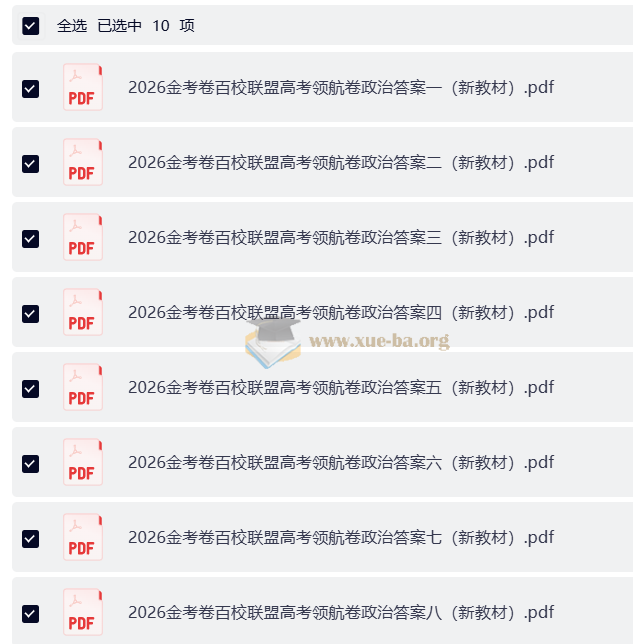Viewport: 633px width, 644px height.
Task: Uncheck the checkbox for 政治答案一 file
Action: (x=30, y=88)
